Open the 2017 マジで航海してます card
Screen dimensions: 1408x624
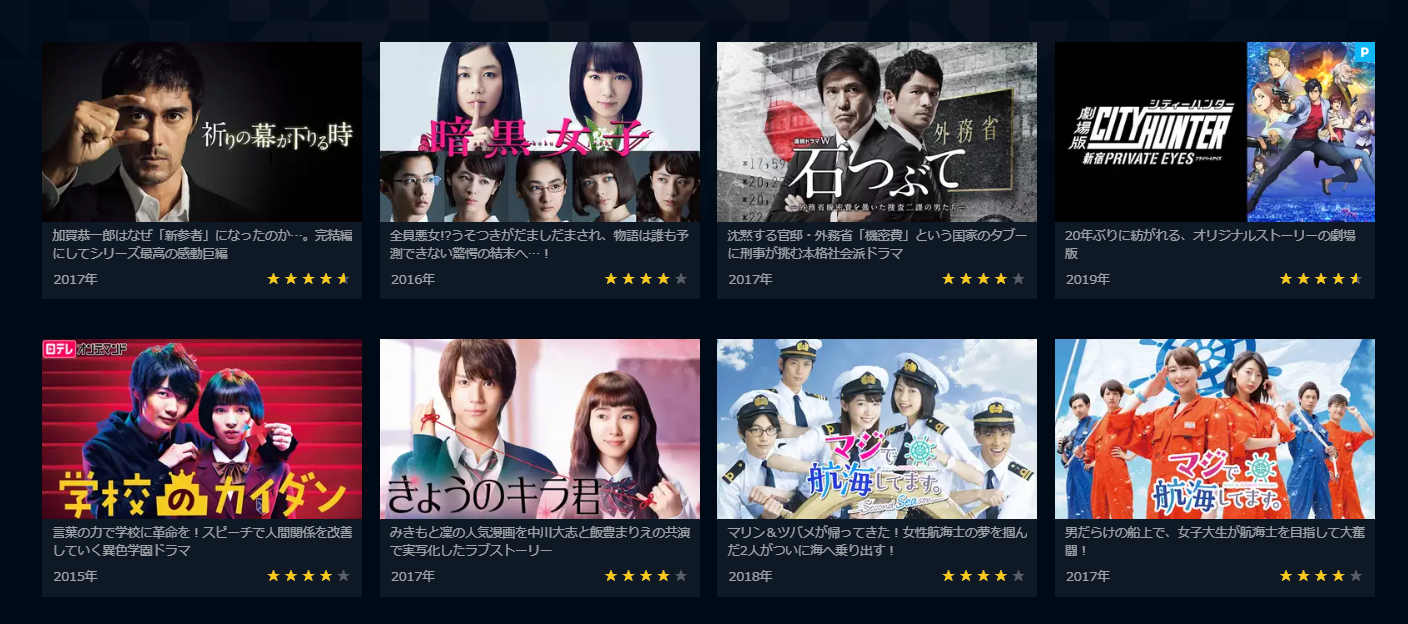[1214, 429]
